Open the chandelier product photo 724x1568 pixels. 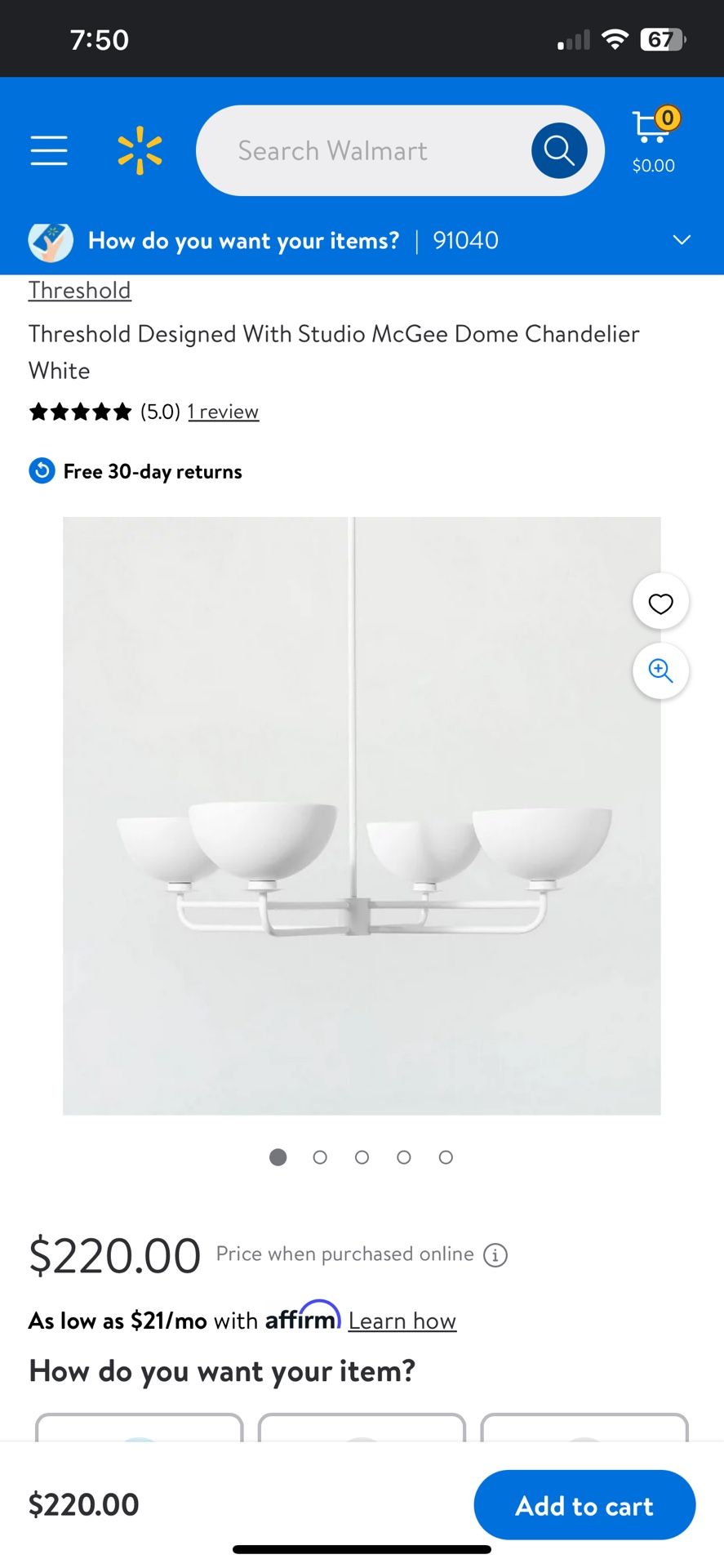[362, 817]
